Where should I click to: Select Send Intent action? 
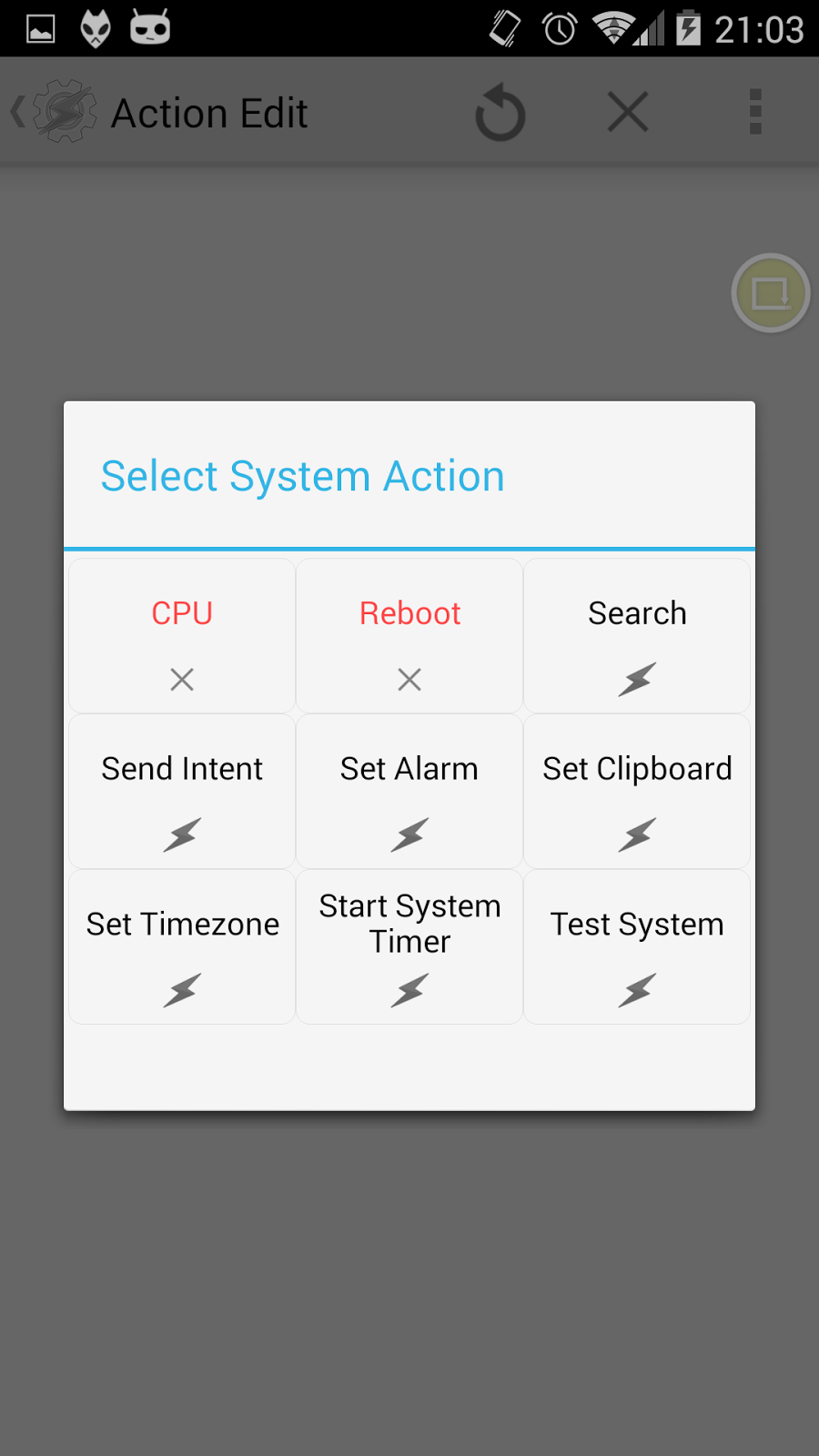coord(182,791)
